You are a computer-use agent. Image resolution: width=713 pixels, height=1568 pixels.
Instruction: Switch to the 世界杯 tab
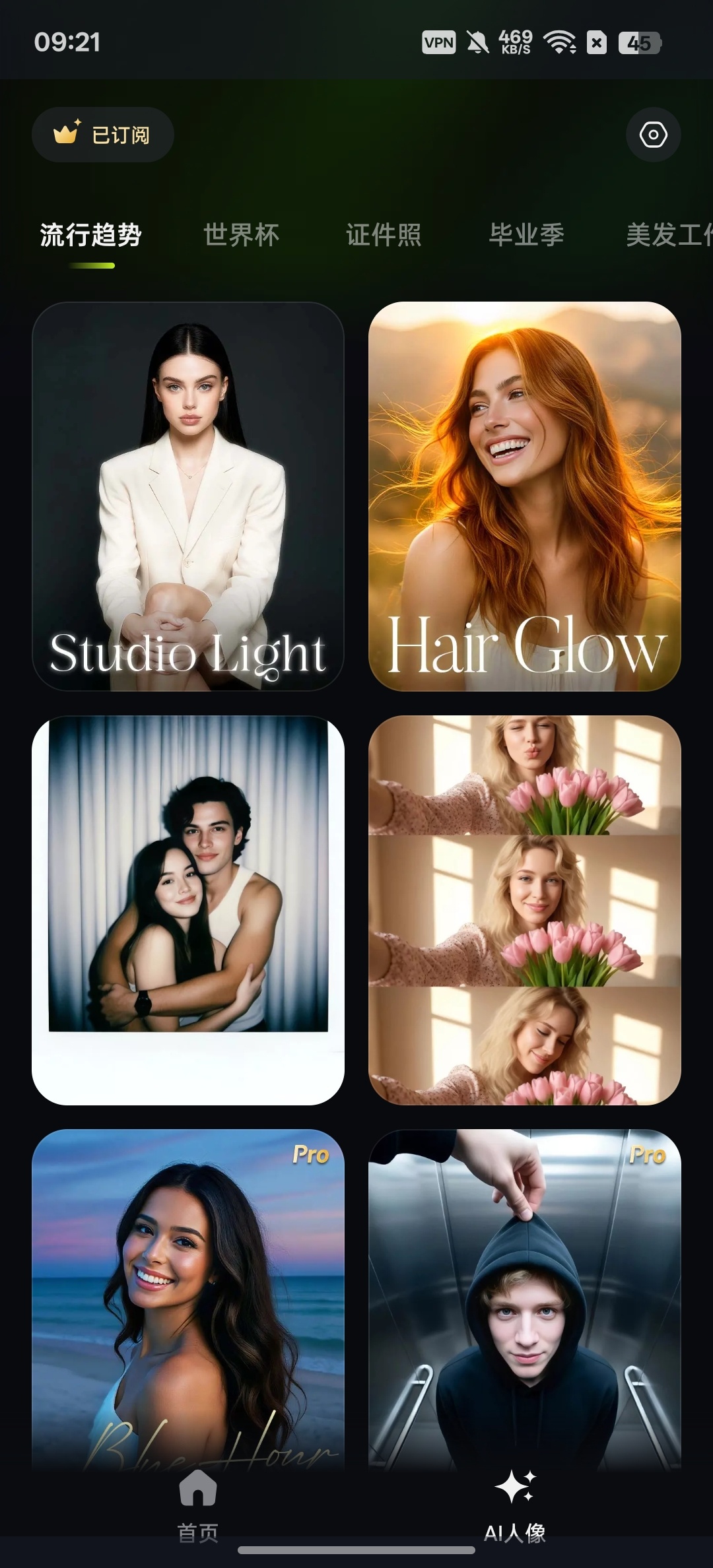[241, 235]
